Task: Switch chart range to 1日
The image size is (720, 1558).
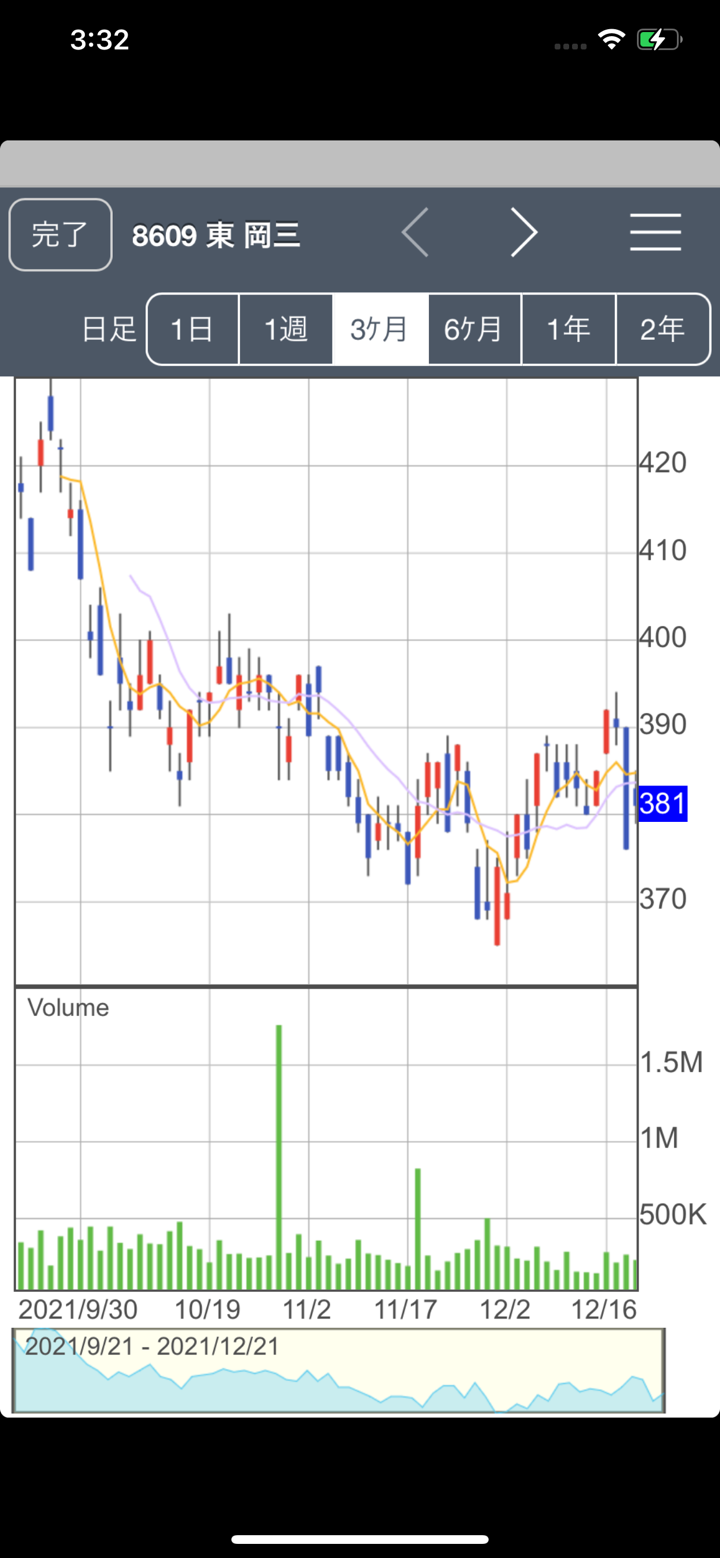Action: pos(192,329)
